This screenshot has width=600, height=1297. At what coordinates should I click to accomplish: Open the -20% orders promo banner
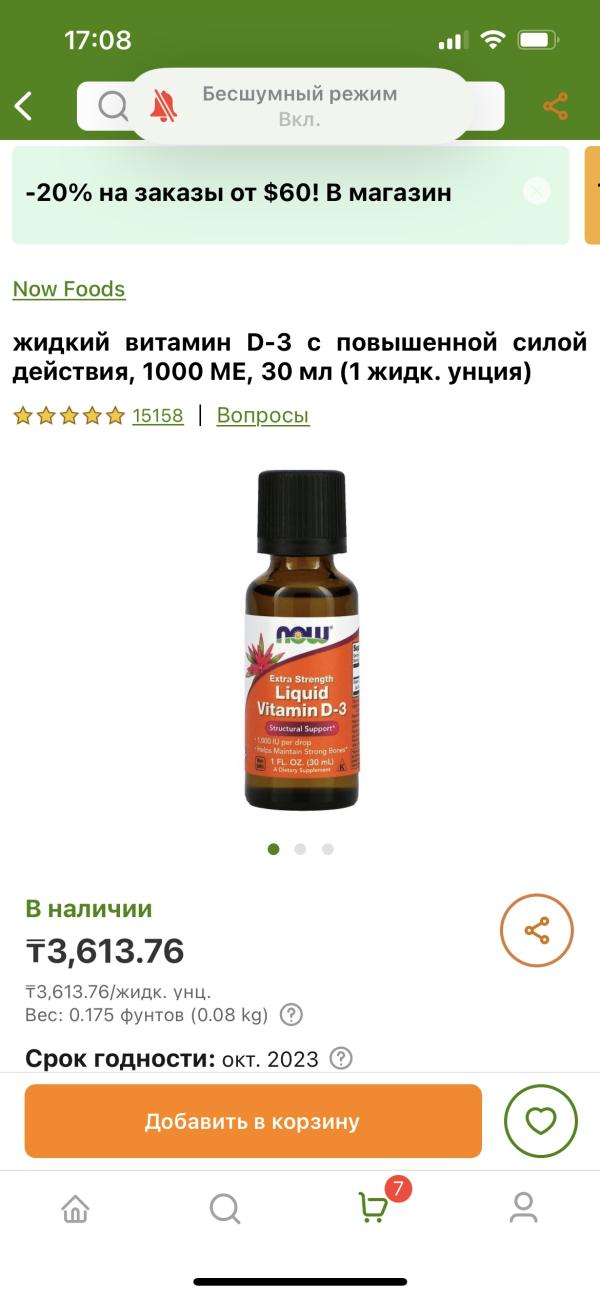[240, 193]
